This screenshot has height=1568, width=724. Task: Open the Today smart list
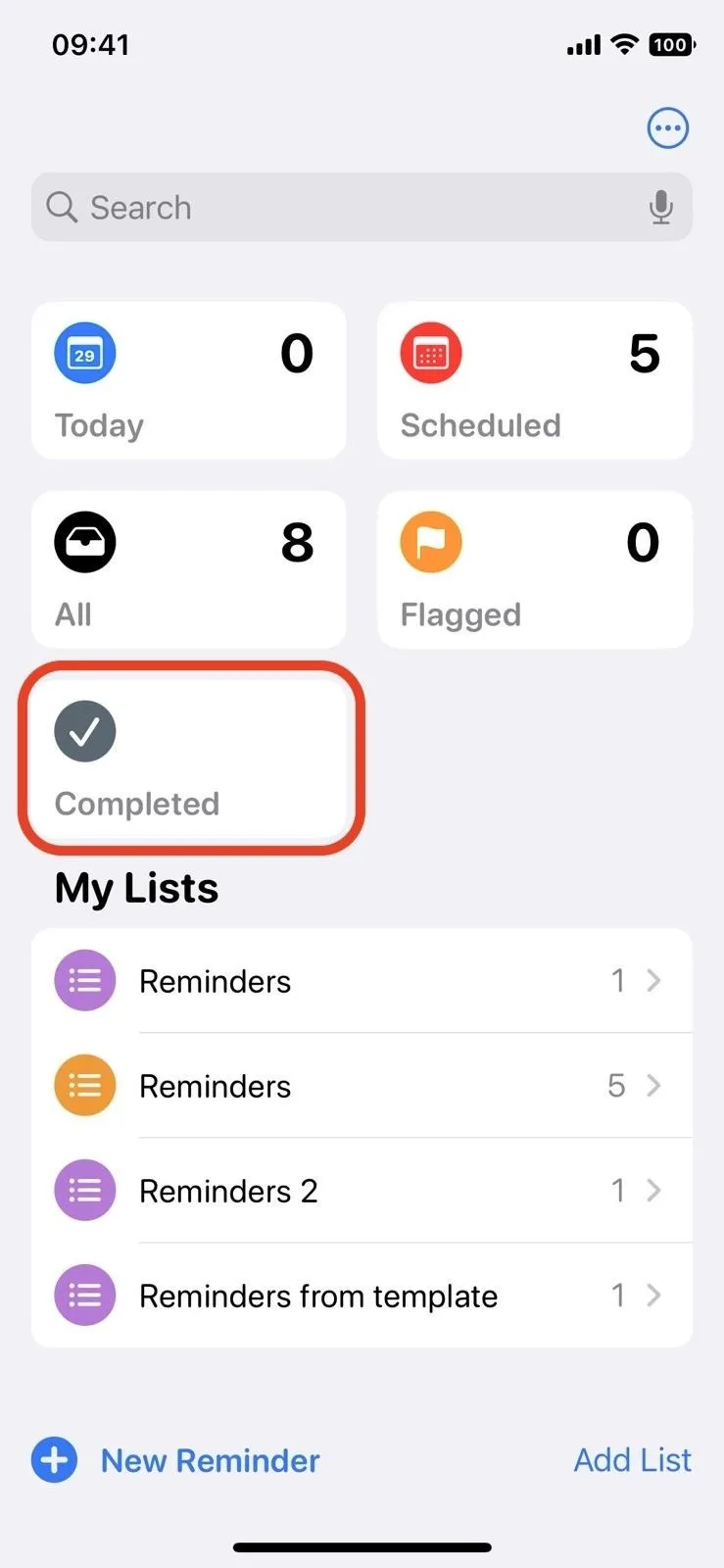coord(189,380)
